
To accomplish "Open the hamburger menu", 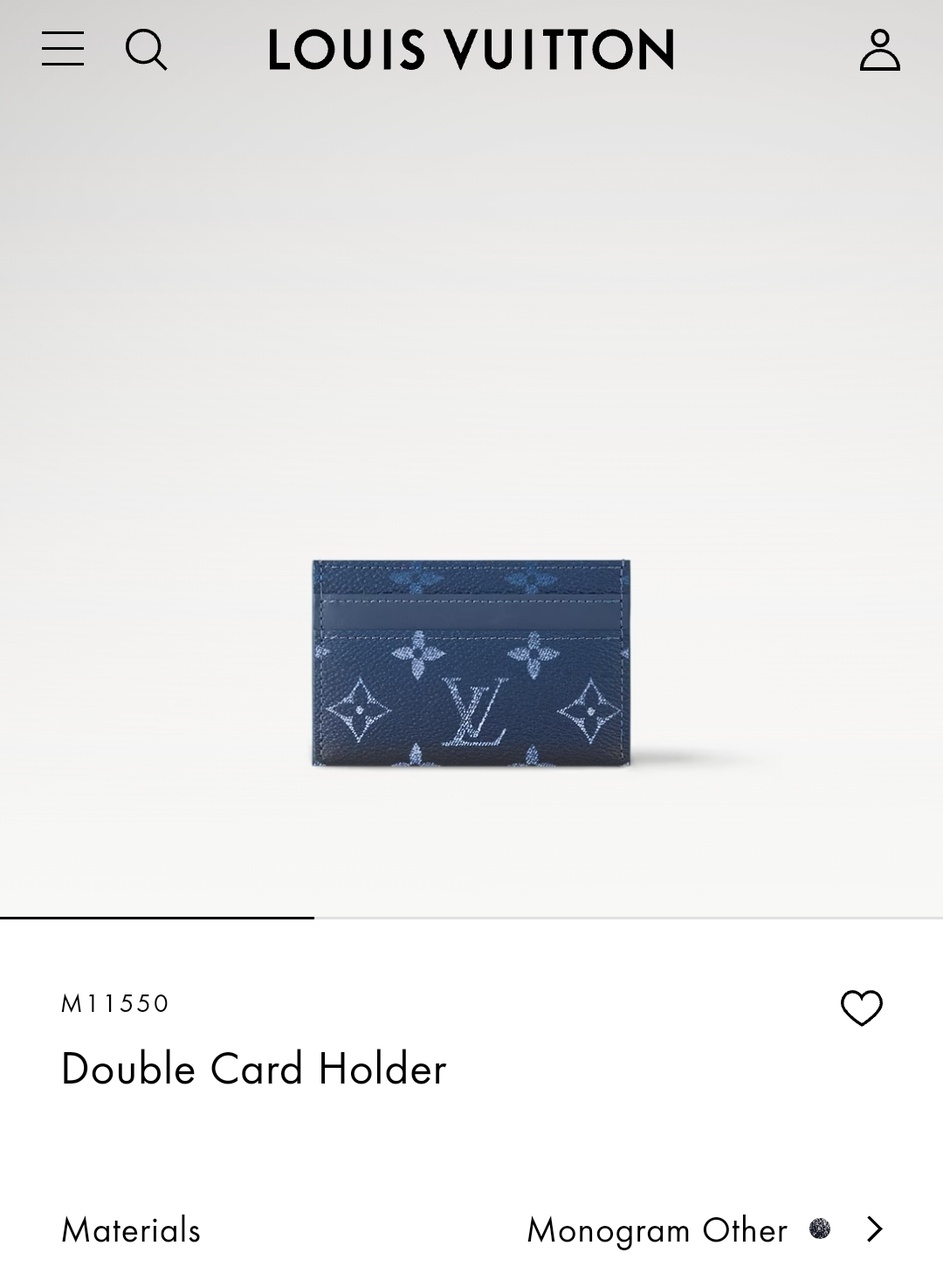I will click(x=62, y=49).
